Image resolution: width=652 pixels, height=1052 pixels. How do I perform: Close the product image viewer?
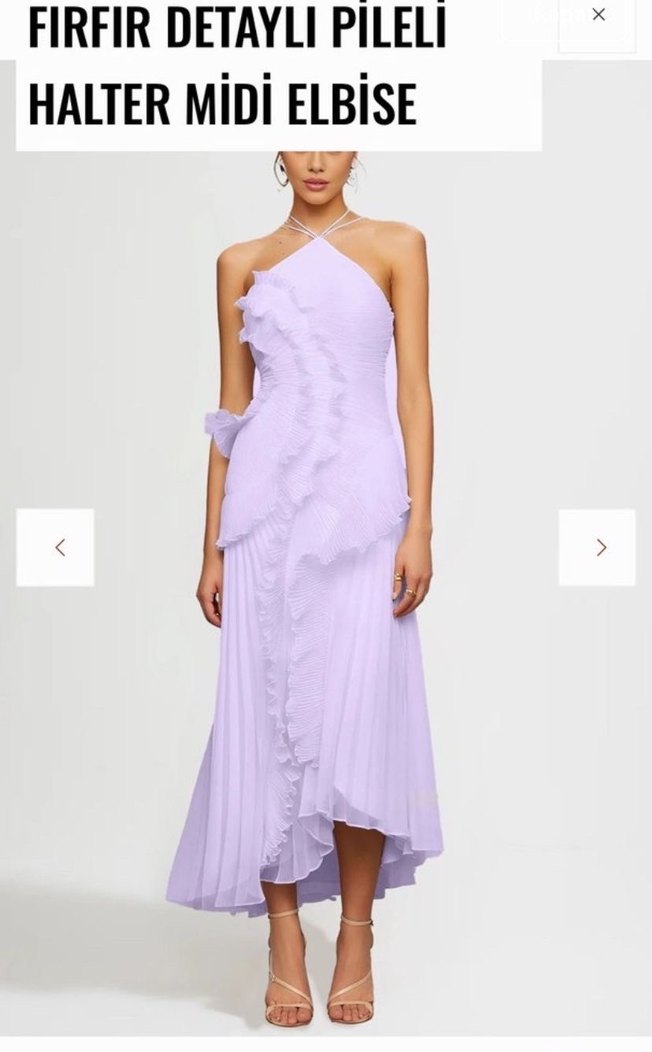tap(598, 15)
